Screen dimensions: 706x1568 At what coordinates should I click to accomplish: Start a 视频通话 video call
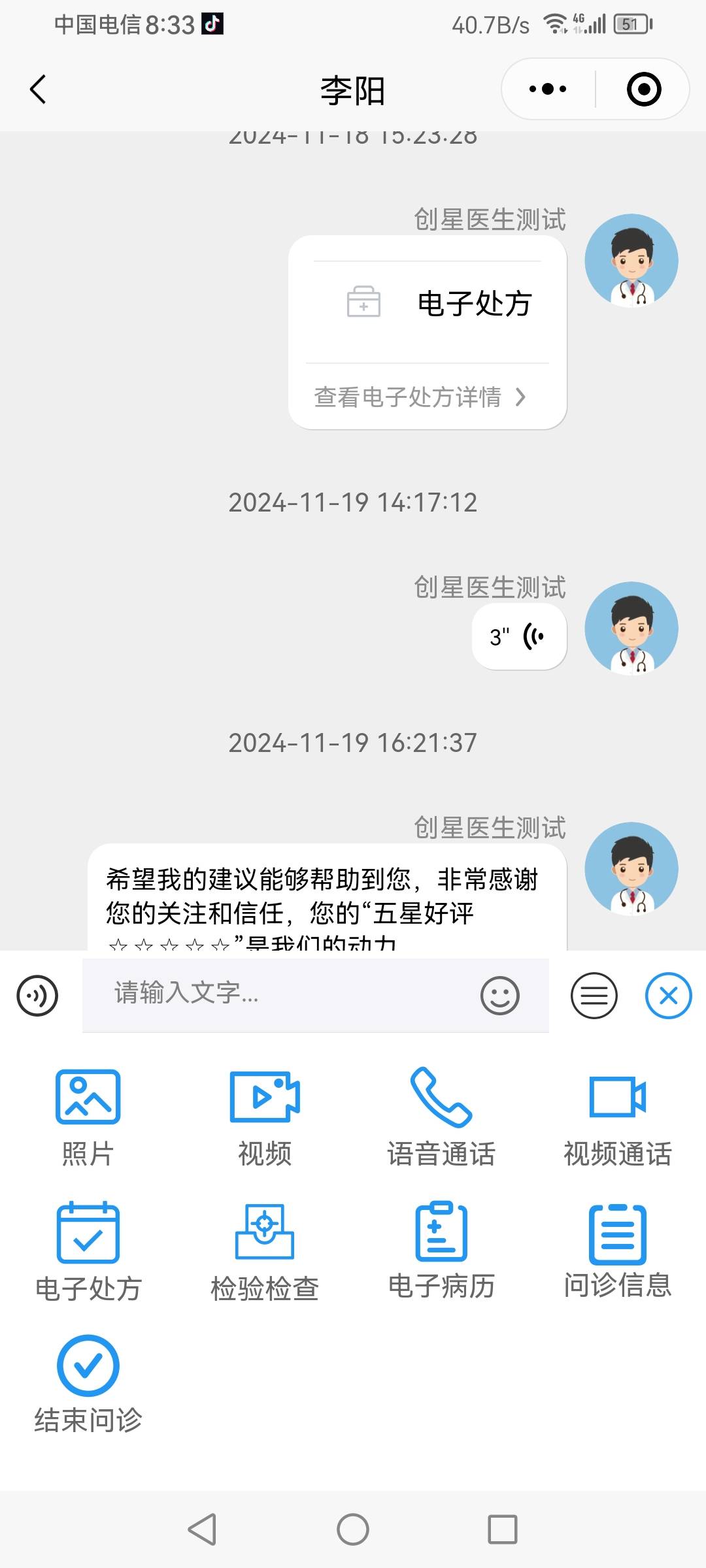click(x=618, y=1117)
